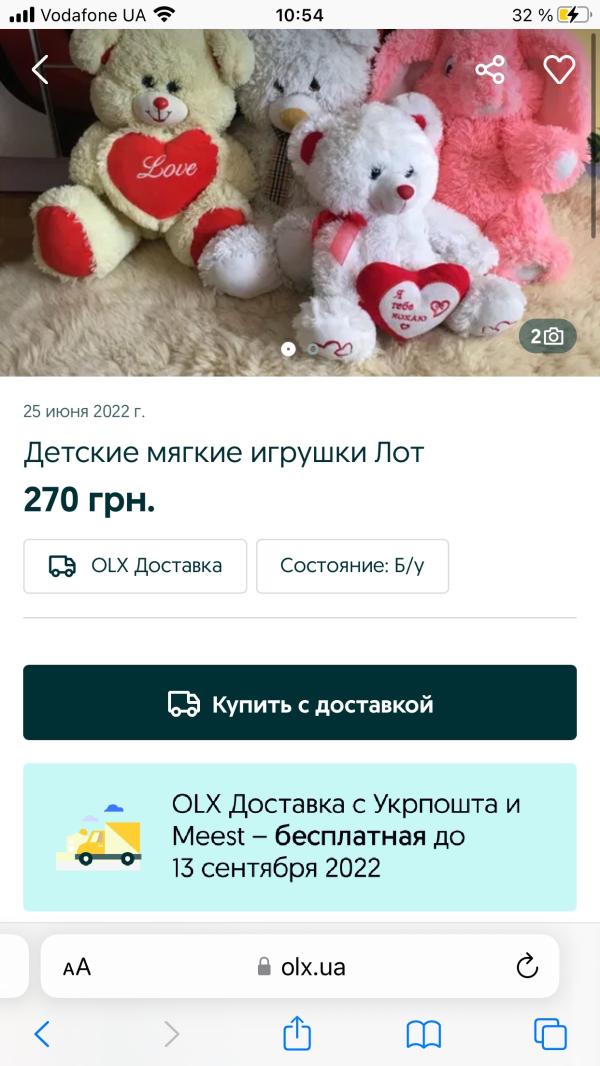Tap the Купить с доставкой button
600x1066 pixels.
pyautogui.click(x=300, y=703)
